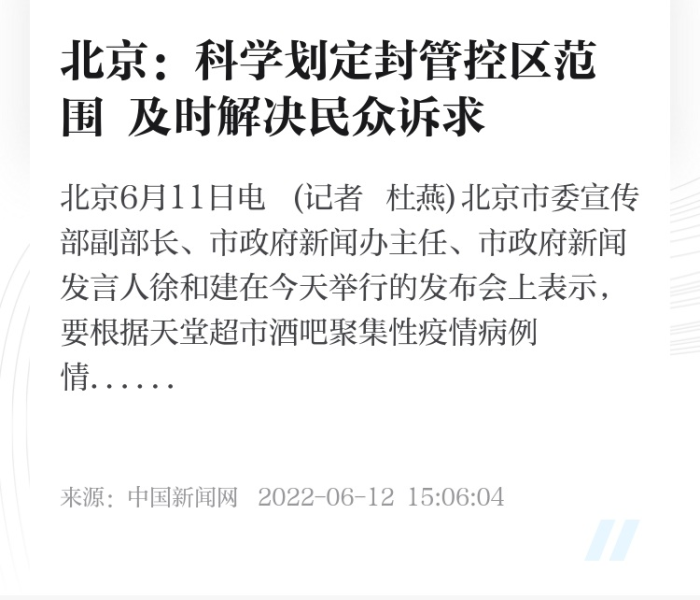Open the Beijing 封管控区 news article card

(330, 90)
